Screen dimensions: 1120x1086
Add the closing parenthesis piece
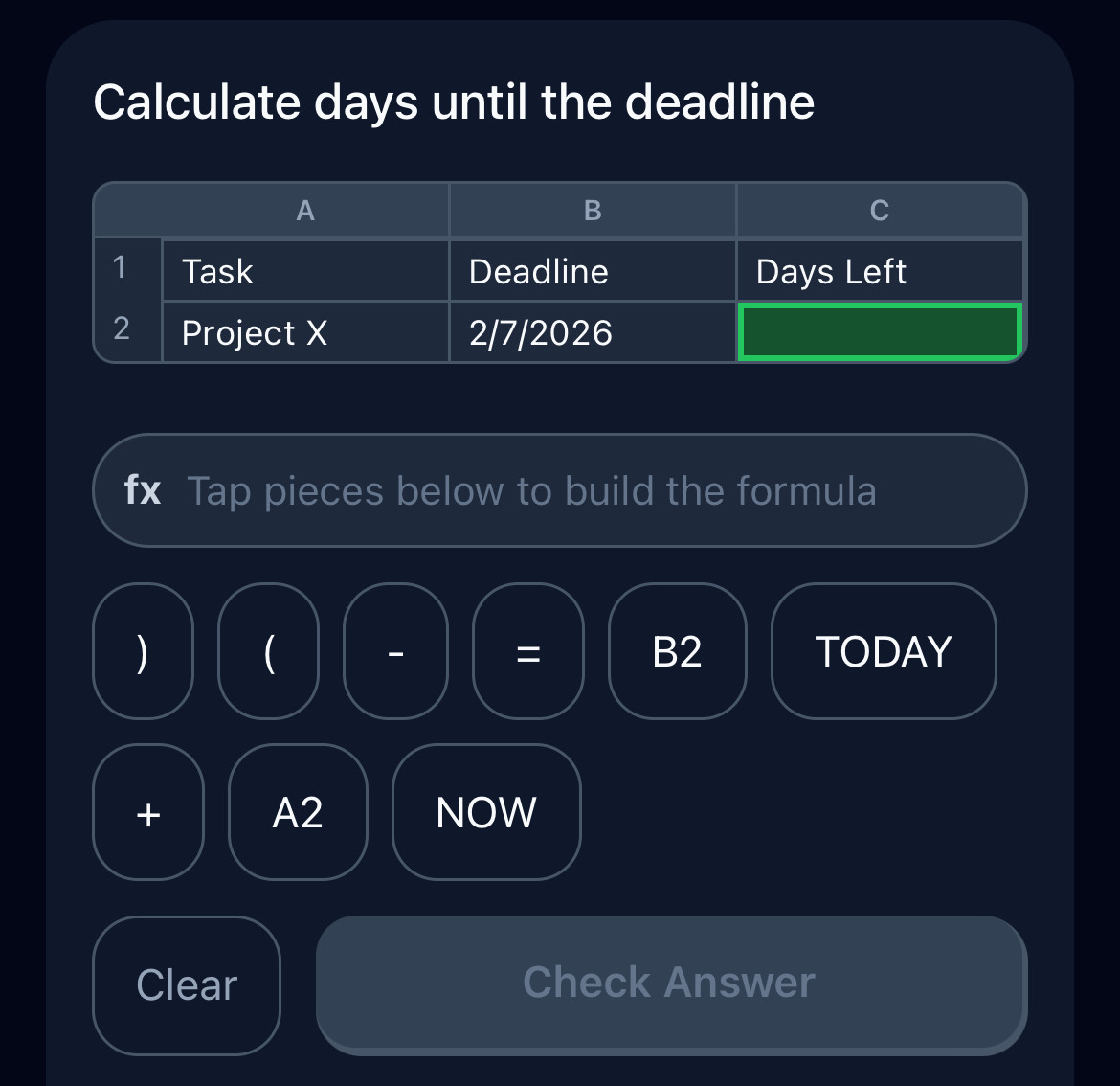[x=143, y=651]
